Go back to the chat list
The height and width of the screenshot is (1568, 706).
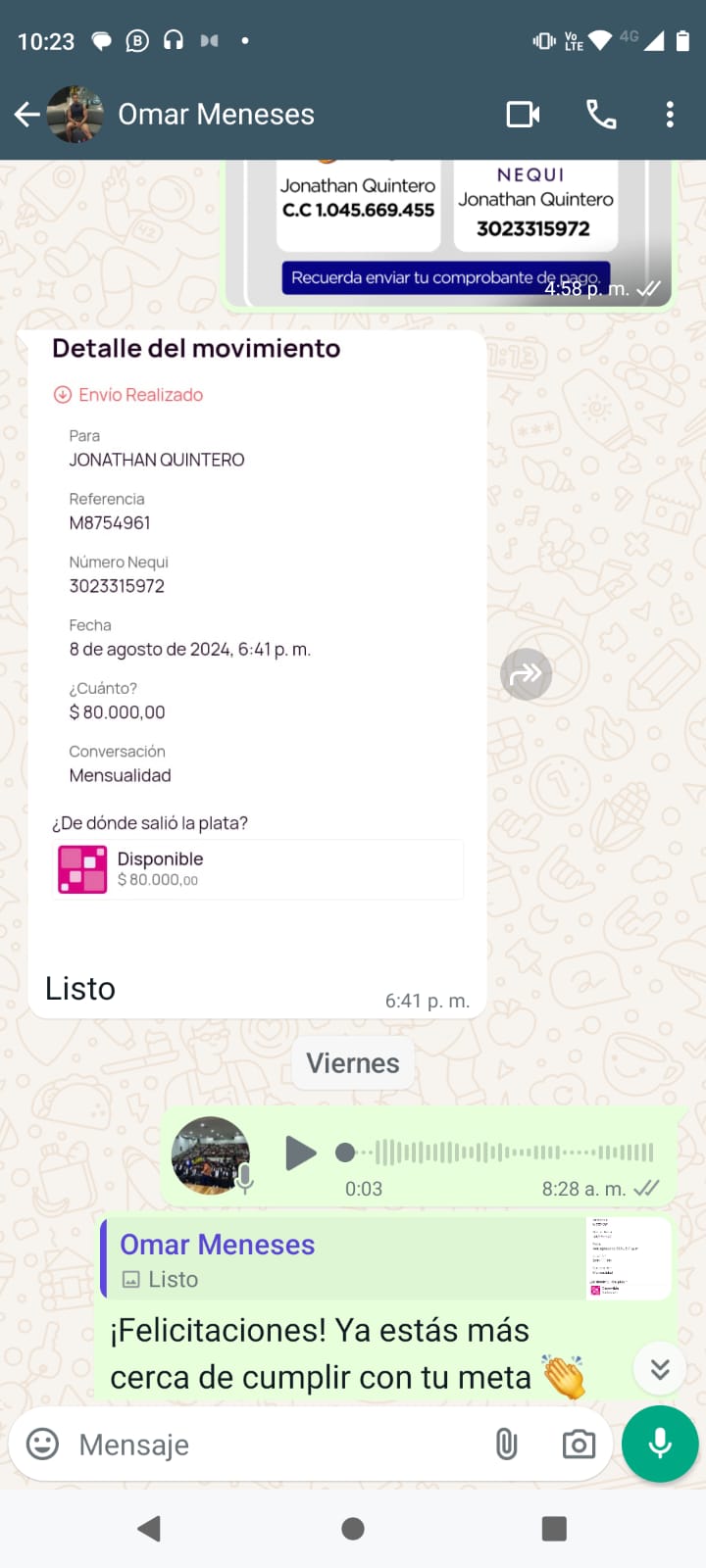coord(26,115)
